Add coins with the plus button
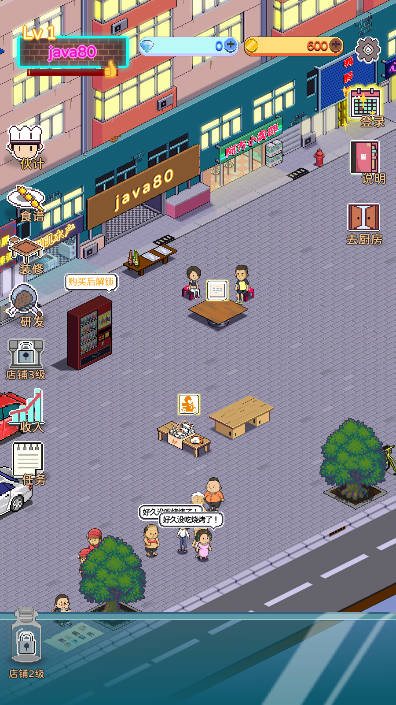Image resolution: width=396 pixels, height=705 pixels. click(335, 45)
